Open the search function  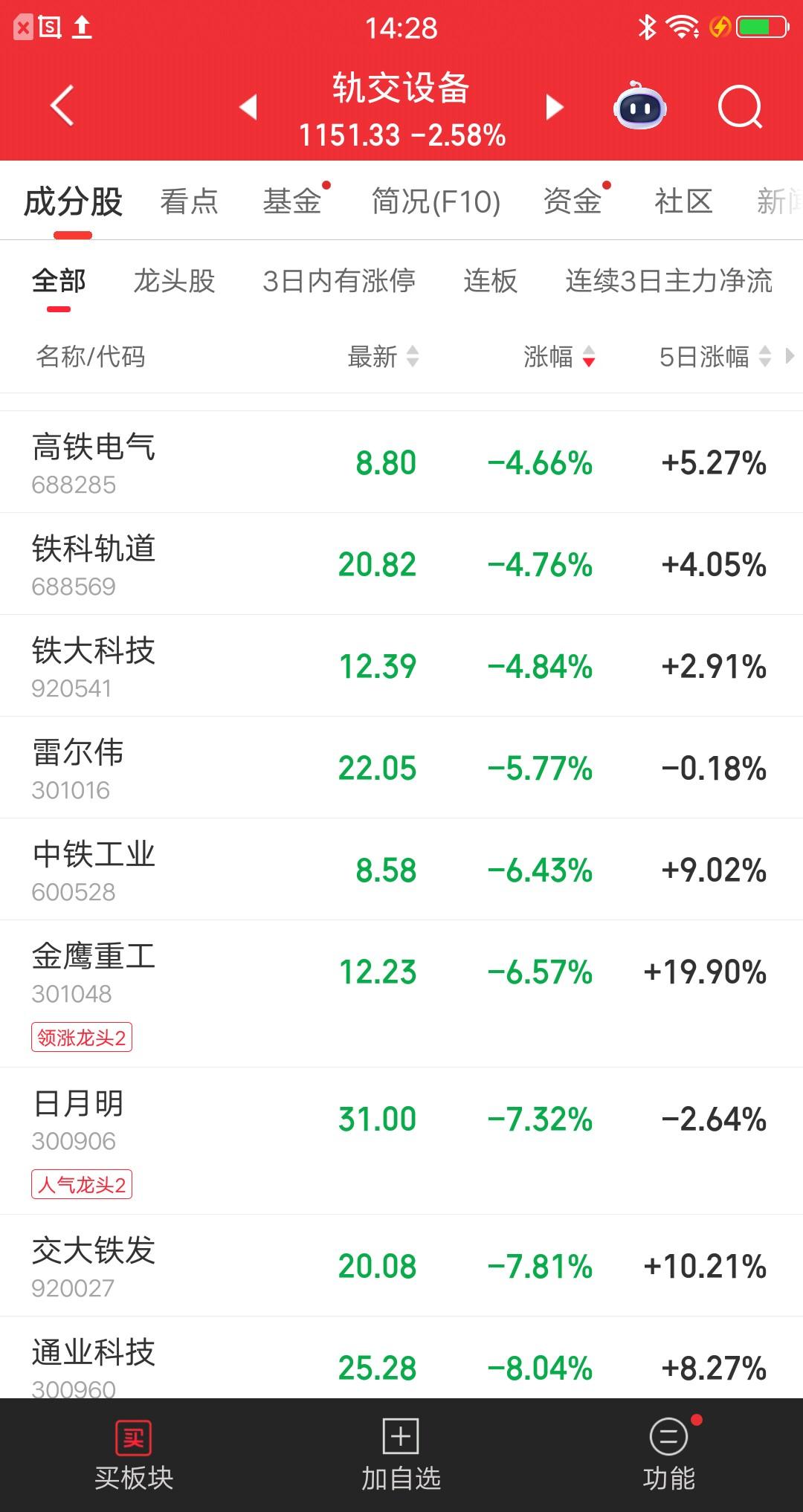click(738, 107)
